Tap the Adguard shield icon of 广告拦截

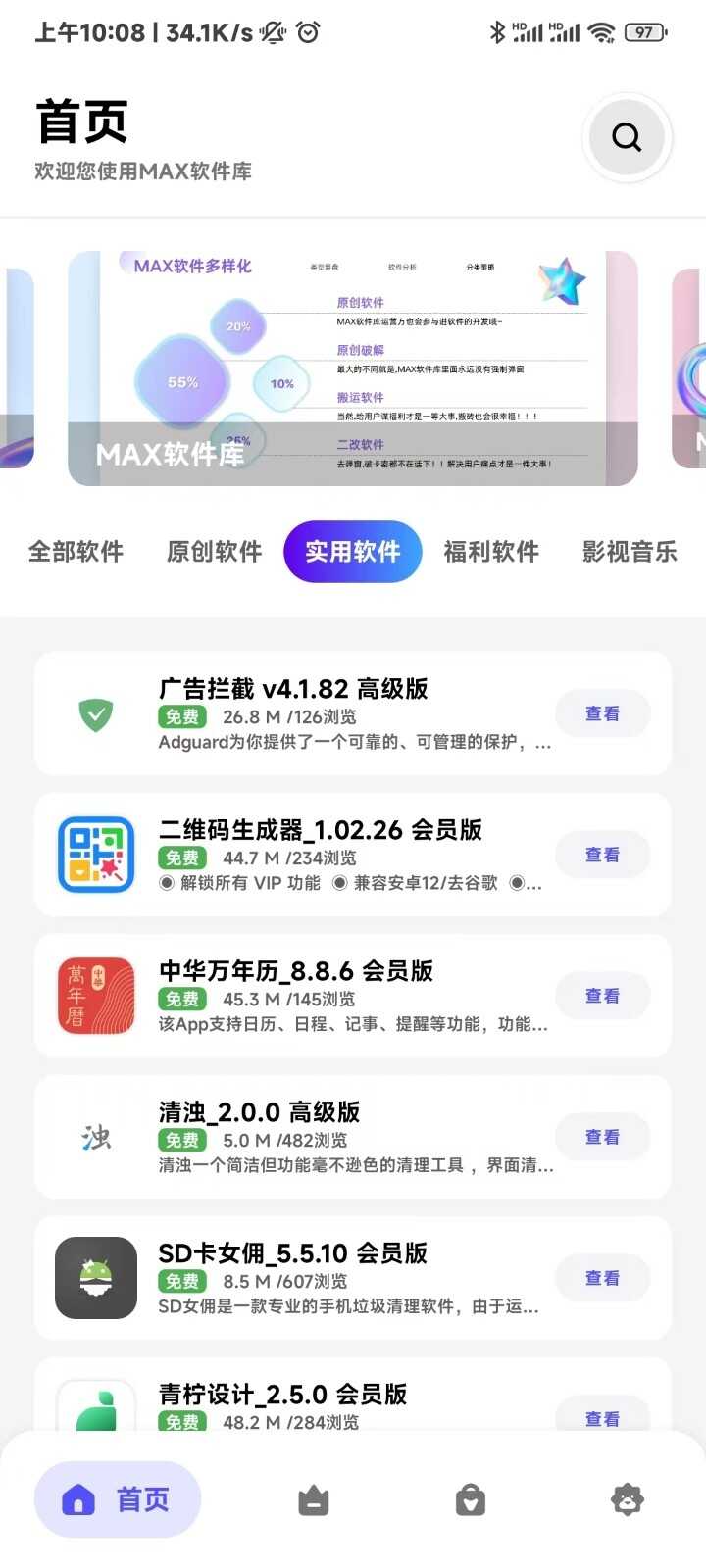pos(95,713)
